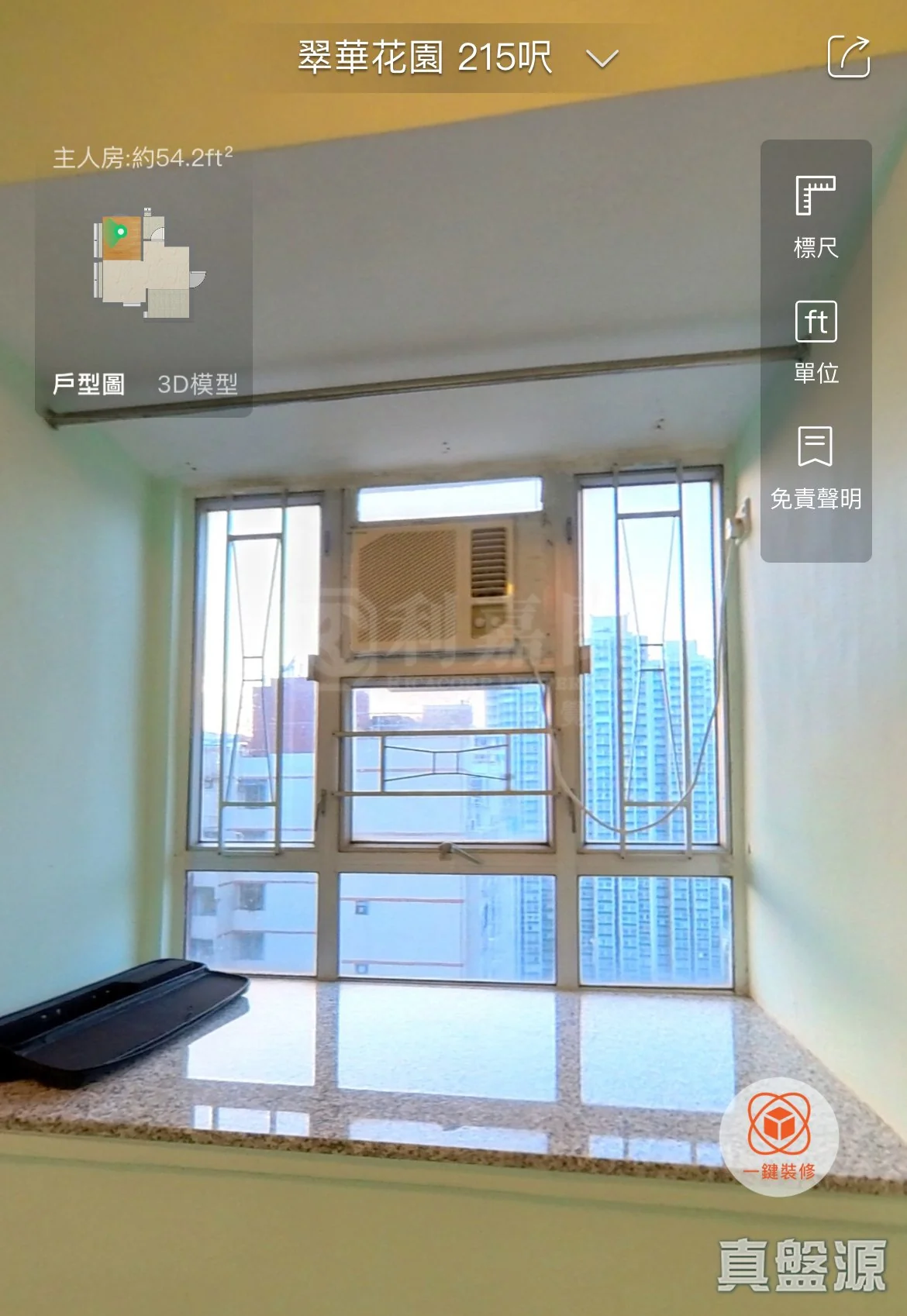Open the 標尺 ruler tool

click(816, 216)
